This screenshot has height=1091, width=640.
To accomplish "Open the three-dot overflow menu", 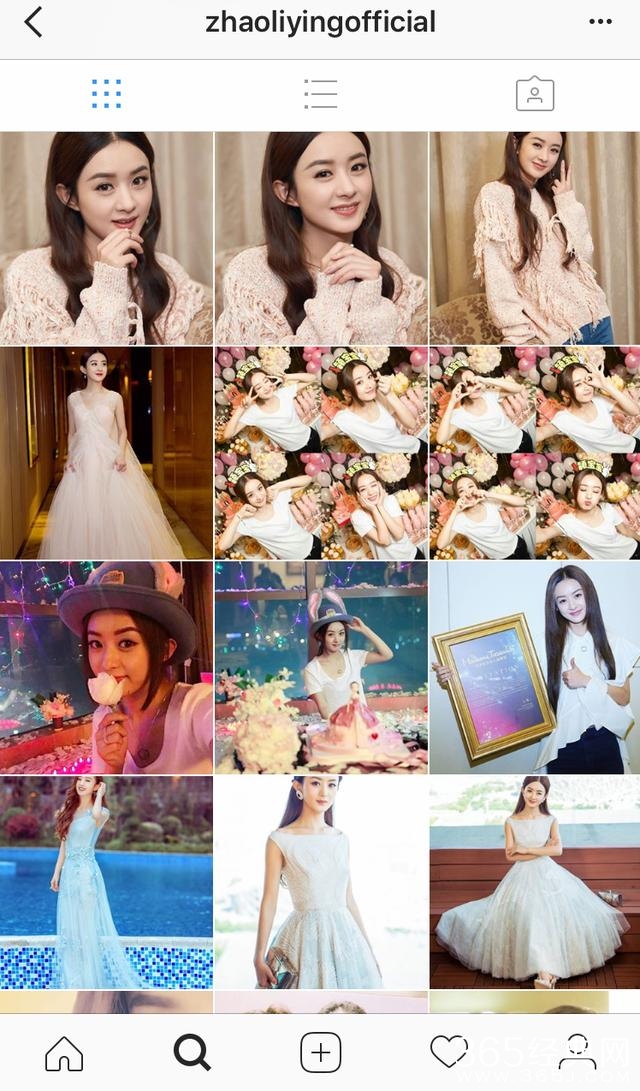I will 600,22.
